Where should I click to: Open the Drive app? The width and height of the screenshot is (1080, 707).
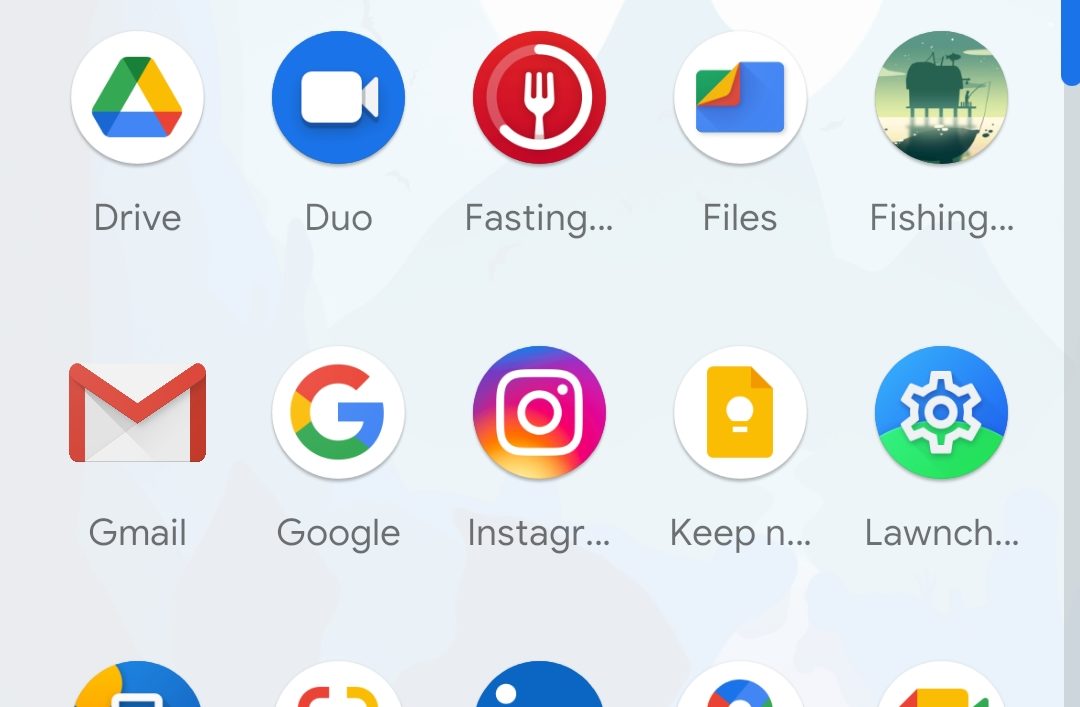tap(138, 98)
